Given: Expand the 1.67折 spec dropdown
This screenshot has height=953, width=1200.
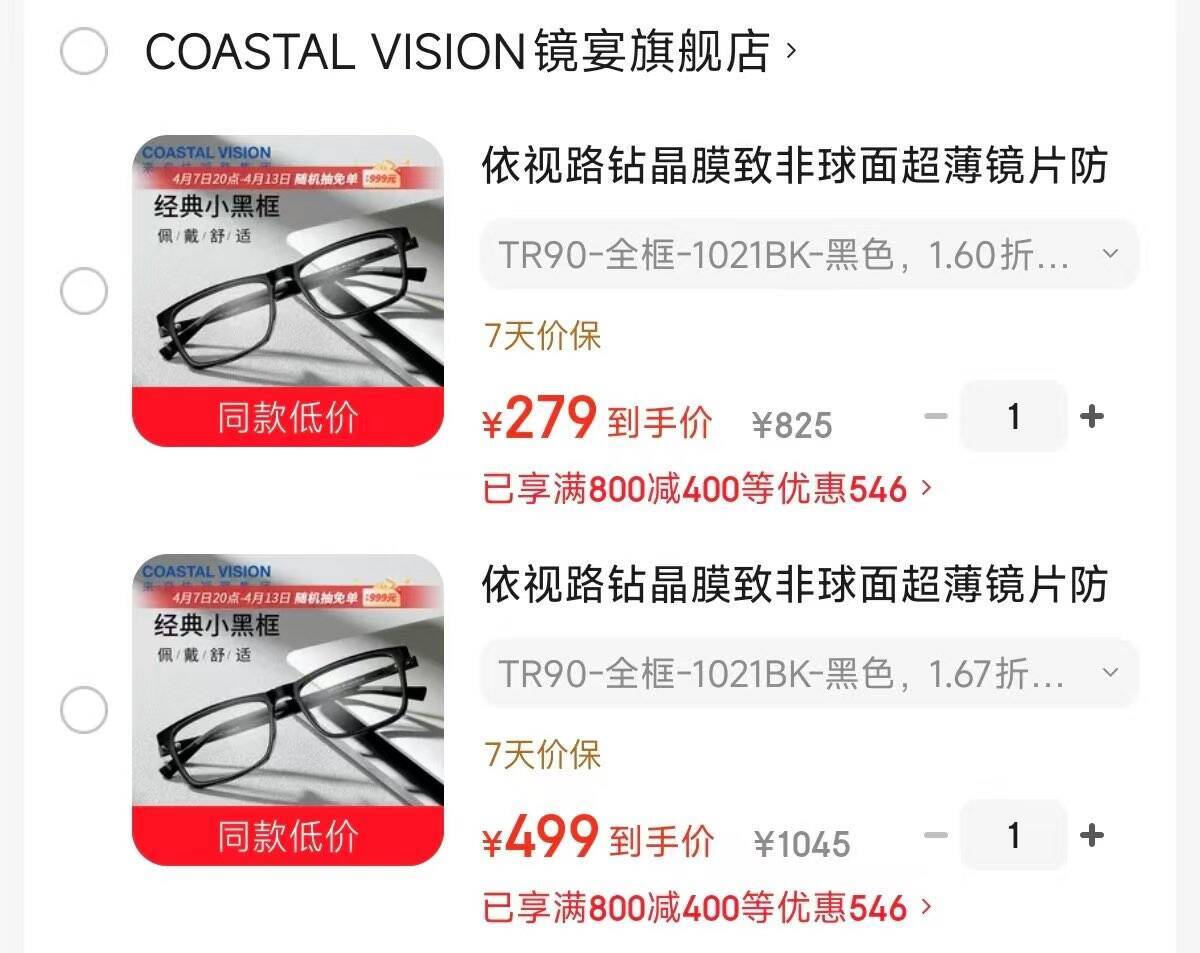Looking at the screenshot, I should click(809, 674).
